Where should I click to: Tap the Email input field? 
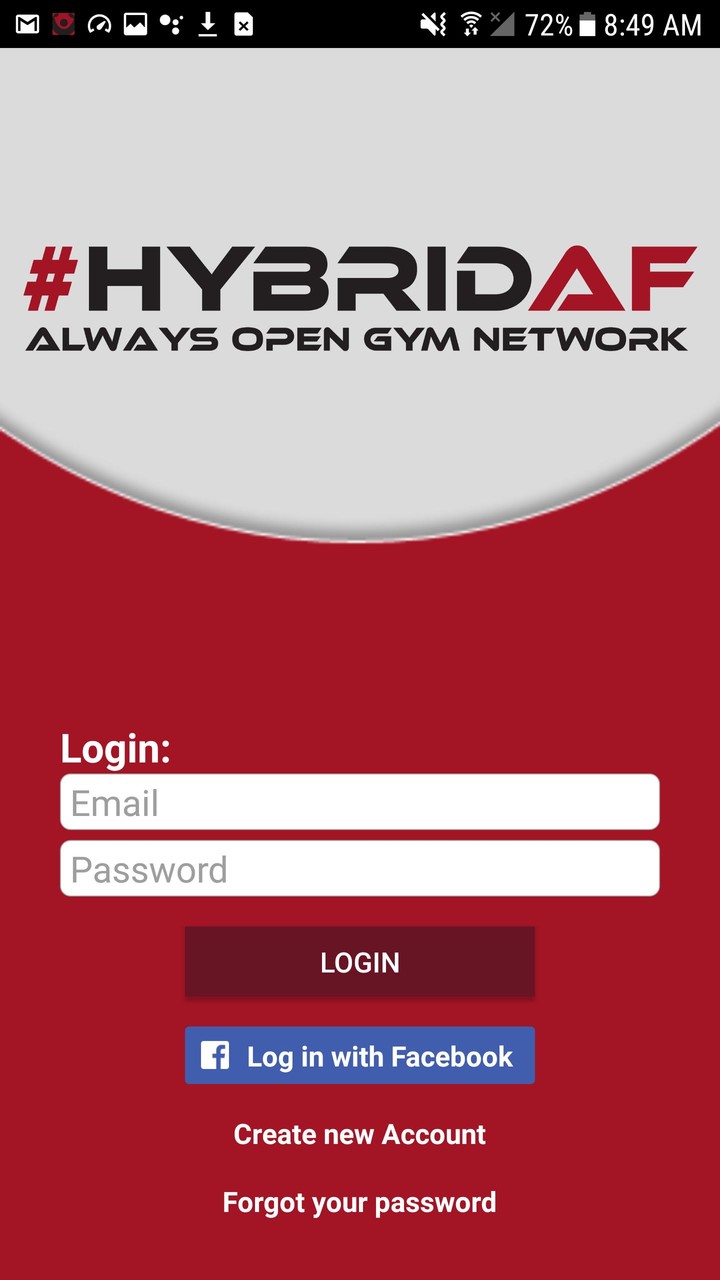tap(360, 801)
